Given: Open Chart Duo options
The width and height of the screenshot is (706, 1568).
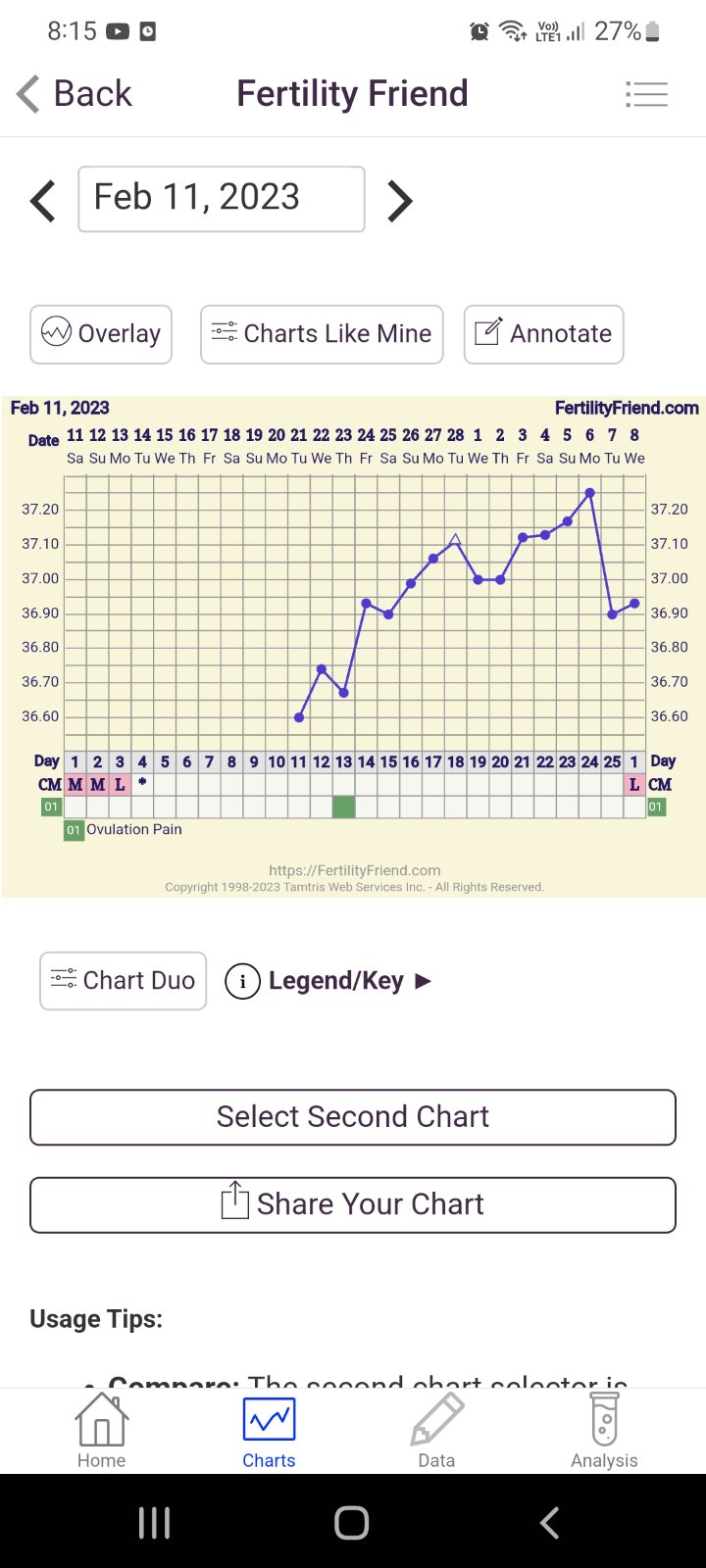Looking at the screenshot, I should (124, 980).
